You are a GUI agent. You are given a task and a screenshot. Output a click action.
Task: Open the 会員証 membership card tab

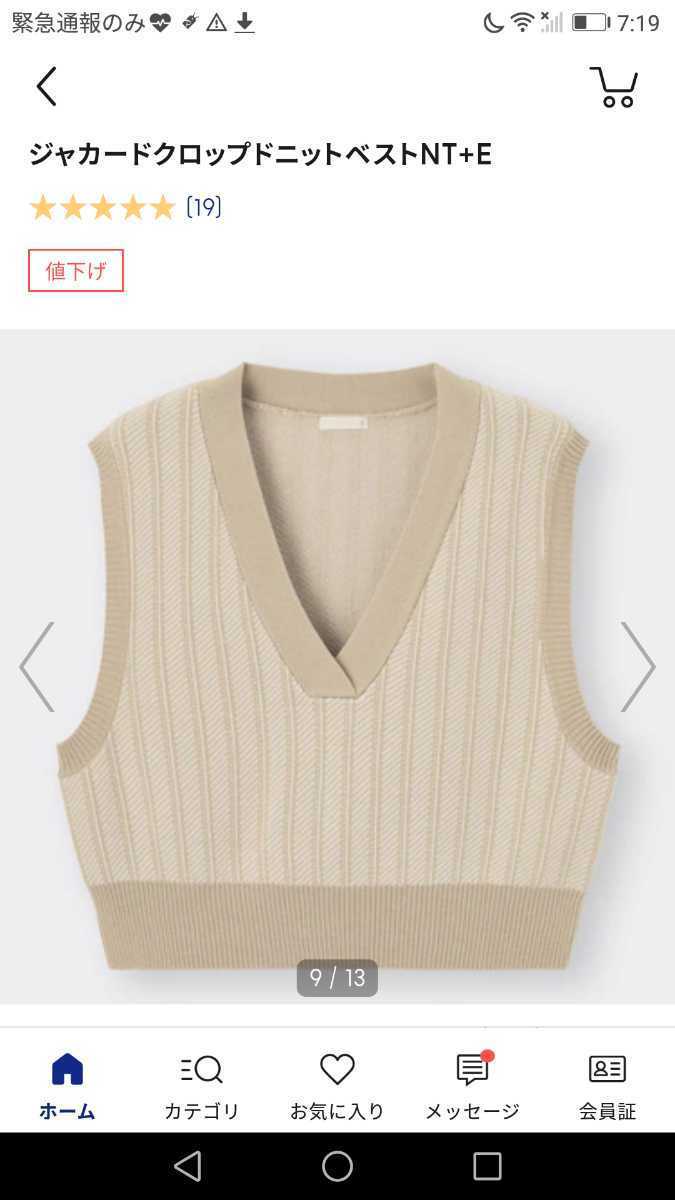tap(607, 1086)
